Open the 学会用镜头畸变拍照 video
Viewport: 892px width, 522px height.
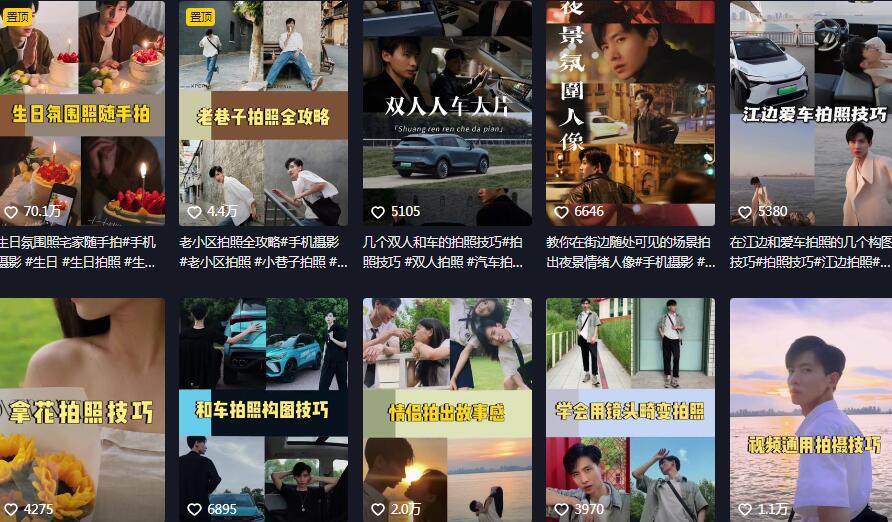tap(630, 410)
